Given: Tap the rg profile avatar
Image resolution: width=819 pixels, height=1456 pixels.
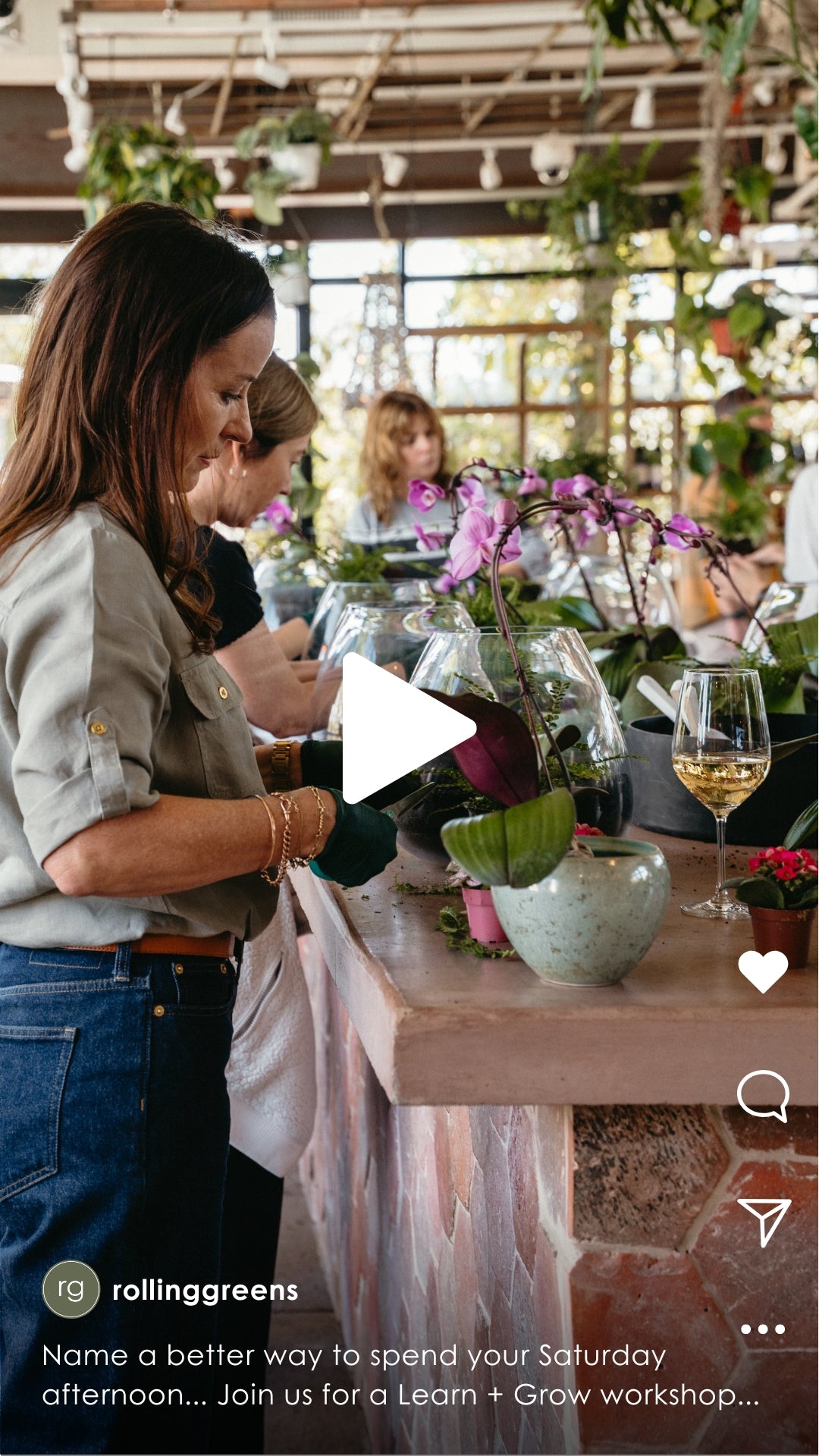Looking at the screenshot, I should click(x=71, y=1289).
